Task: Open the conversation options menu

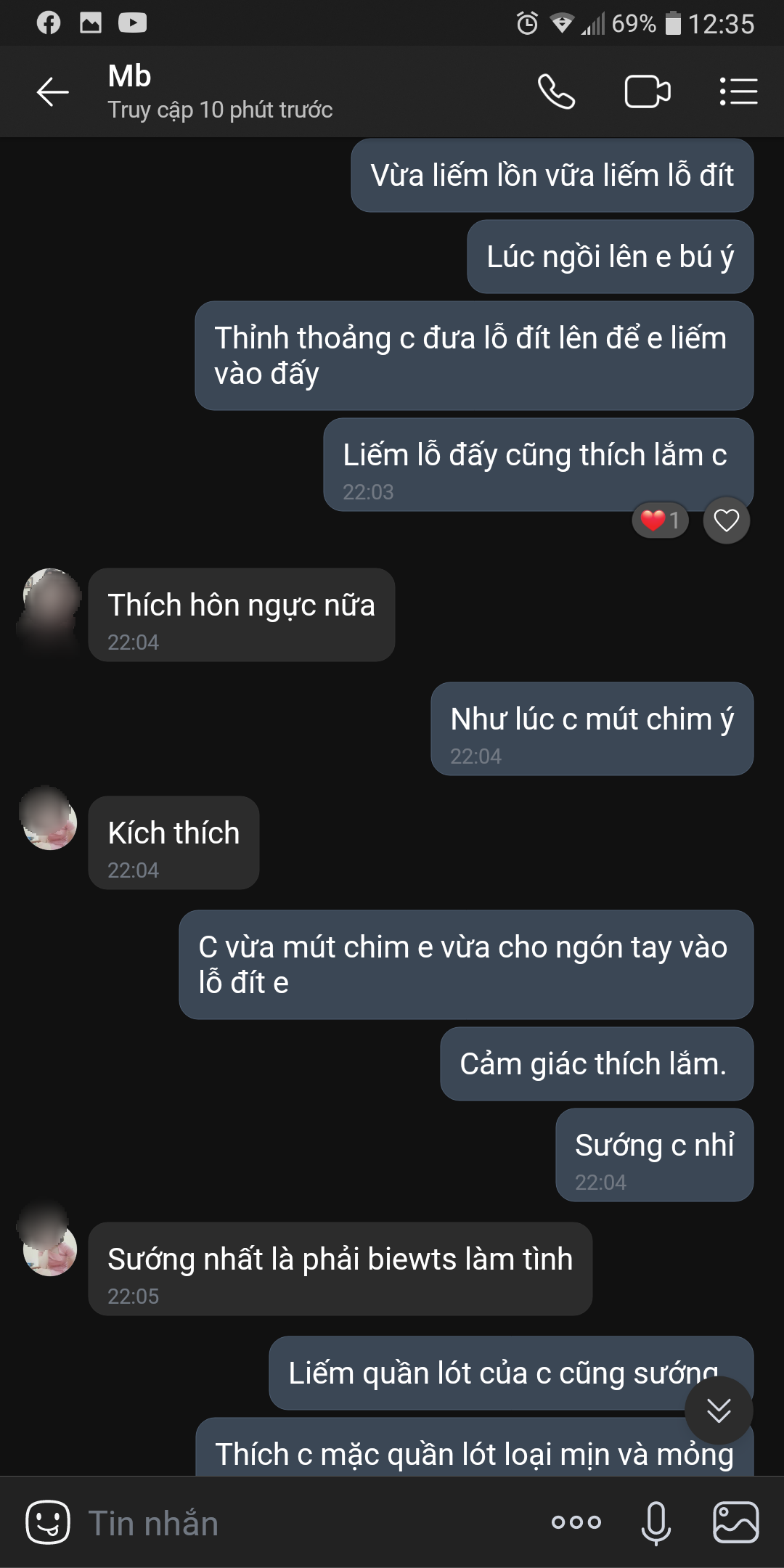Action: click(738, 92)
